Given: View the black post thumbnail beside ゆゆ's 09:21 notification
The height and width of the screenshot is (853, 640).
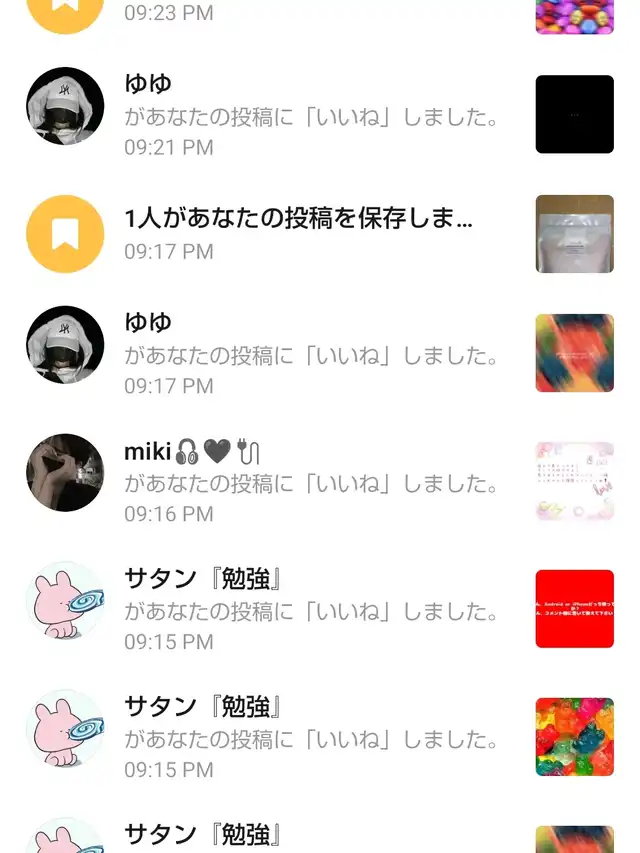Looking at the screenshot, I should click(x=574, y=114).
